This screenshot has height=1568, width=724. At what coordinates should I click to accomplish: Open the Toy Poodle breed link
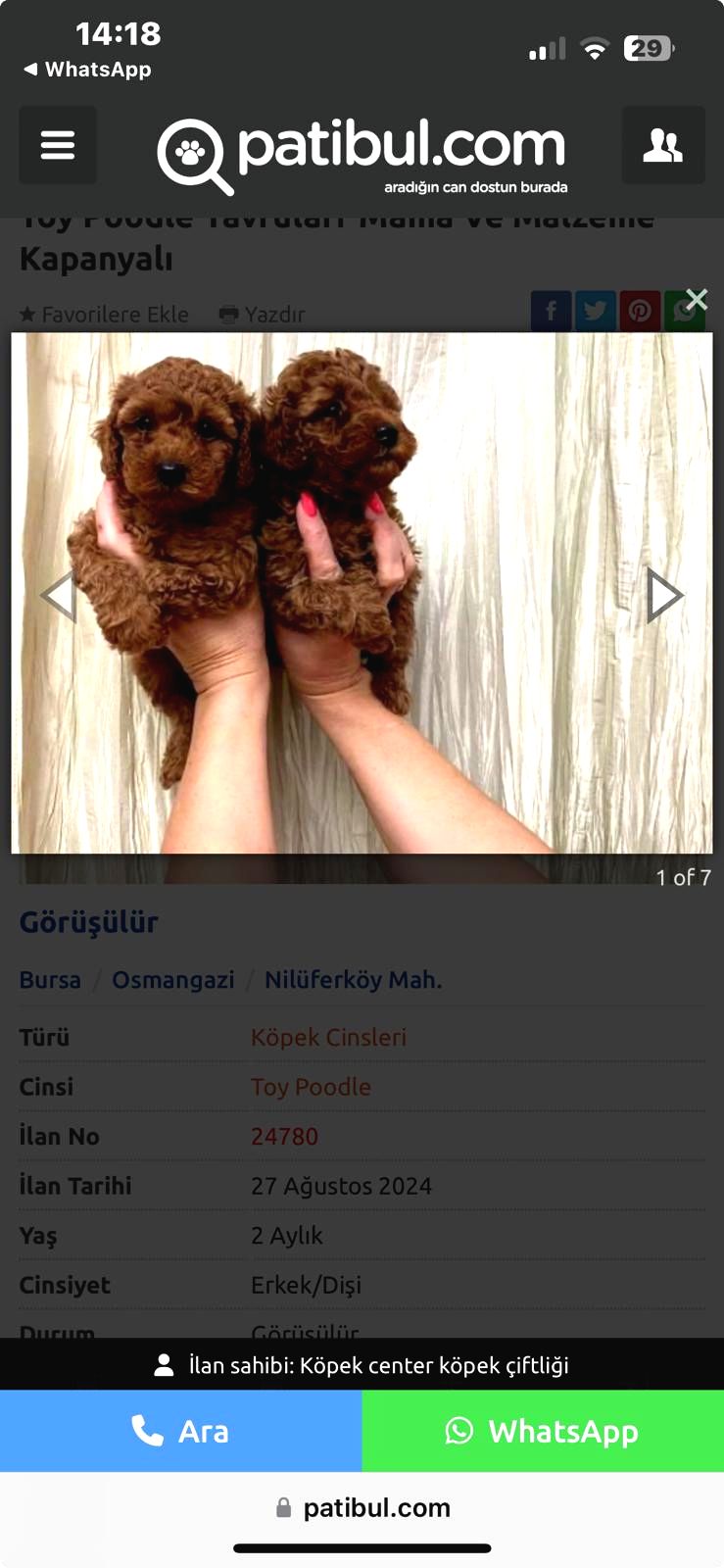(311, 1087)
